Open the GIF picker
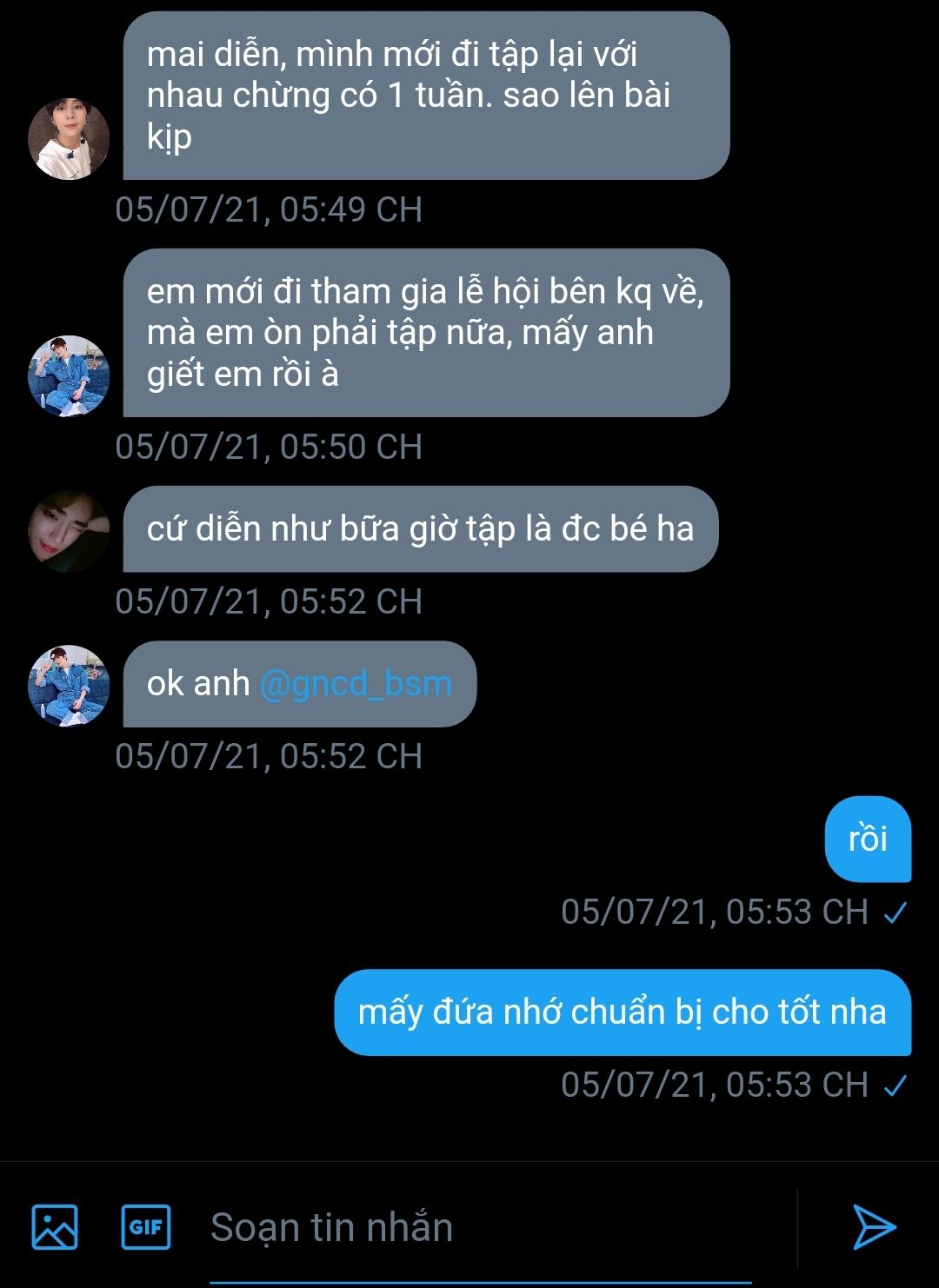Image resolution: width=939 pixels, height=1288 pixels. click(145, 1227)
